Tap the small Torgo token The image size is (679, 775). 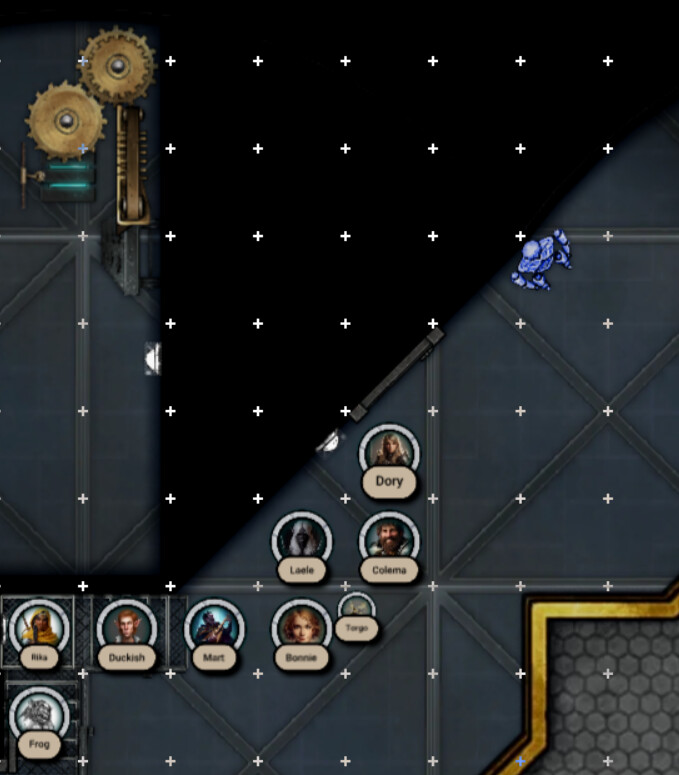357,610
